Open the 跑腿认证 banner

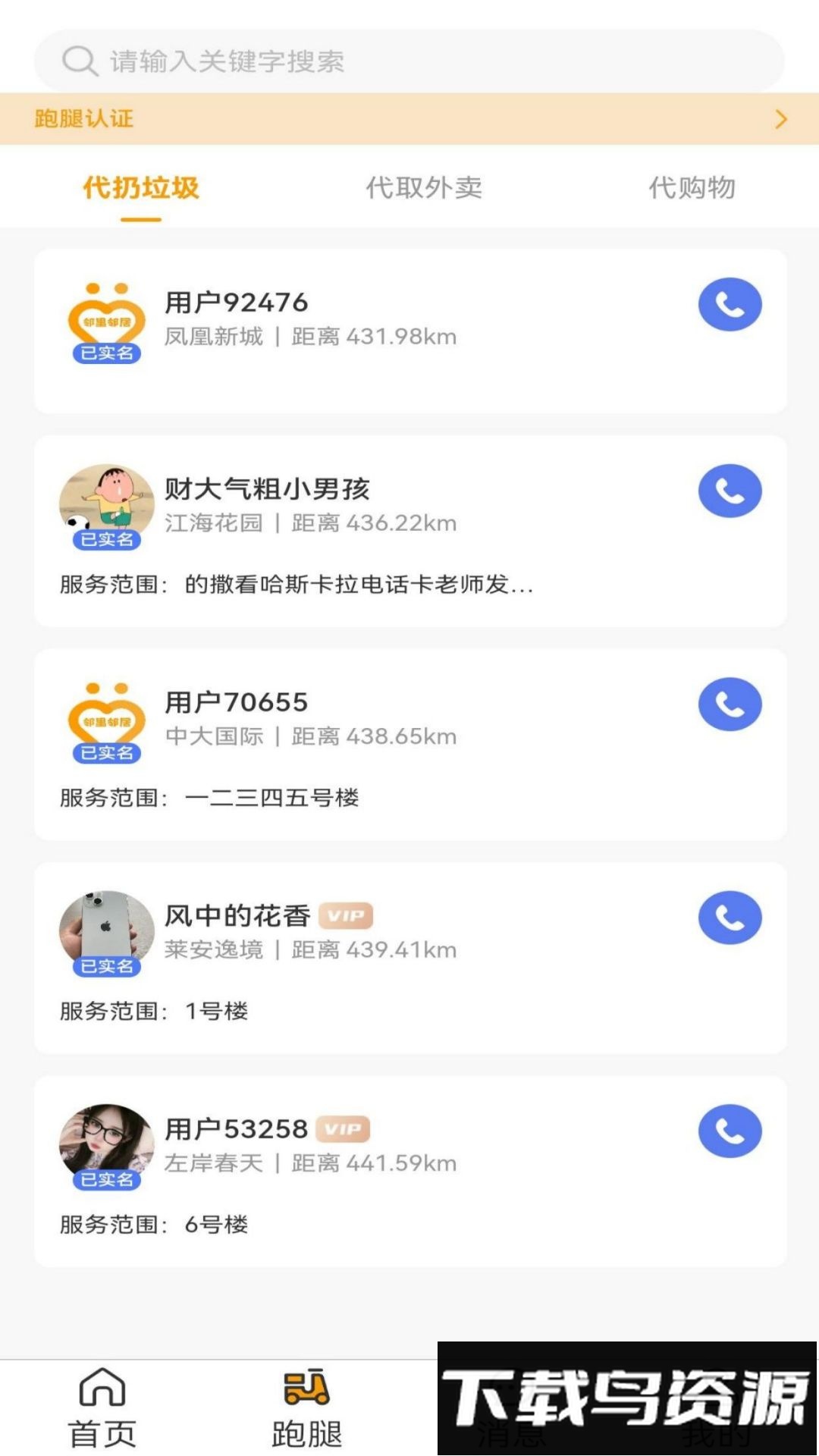tap(409, 119)
